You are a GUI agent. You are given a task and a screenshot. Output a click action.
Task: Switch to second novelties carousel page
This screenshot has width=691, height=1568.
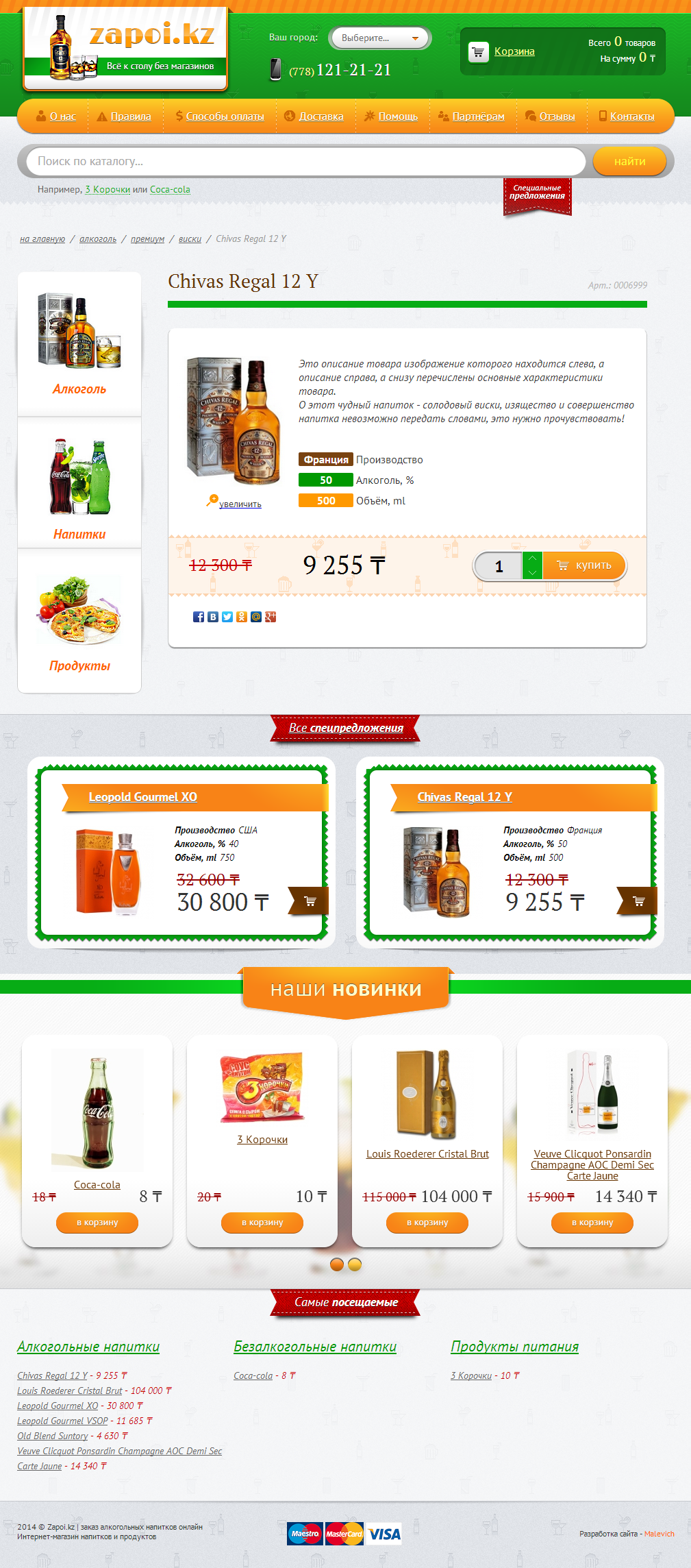pos(355,1264)
